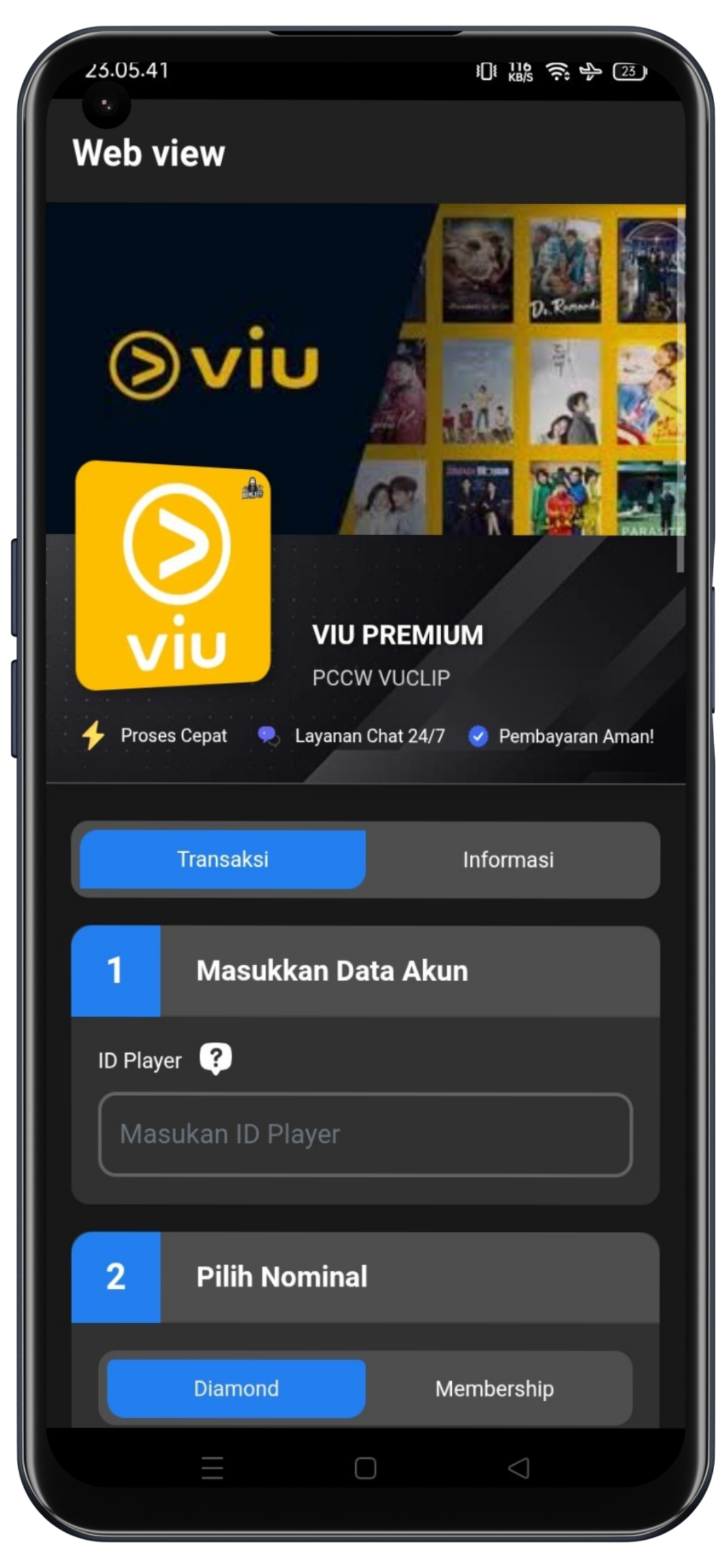
Task: Switch to the Transaksi tab
Action: pos(223,859)
